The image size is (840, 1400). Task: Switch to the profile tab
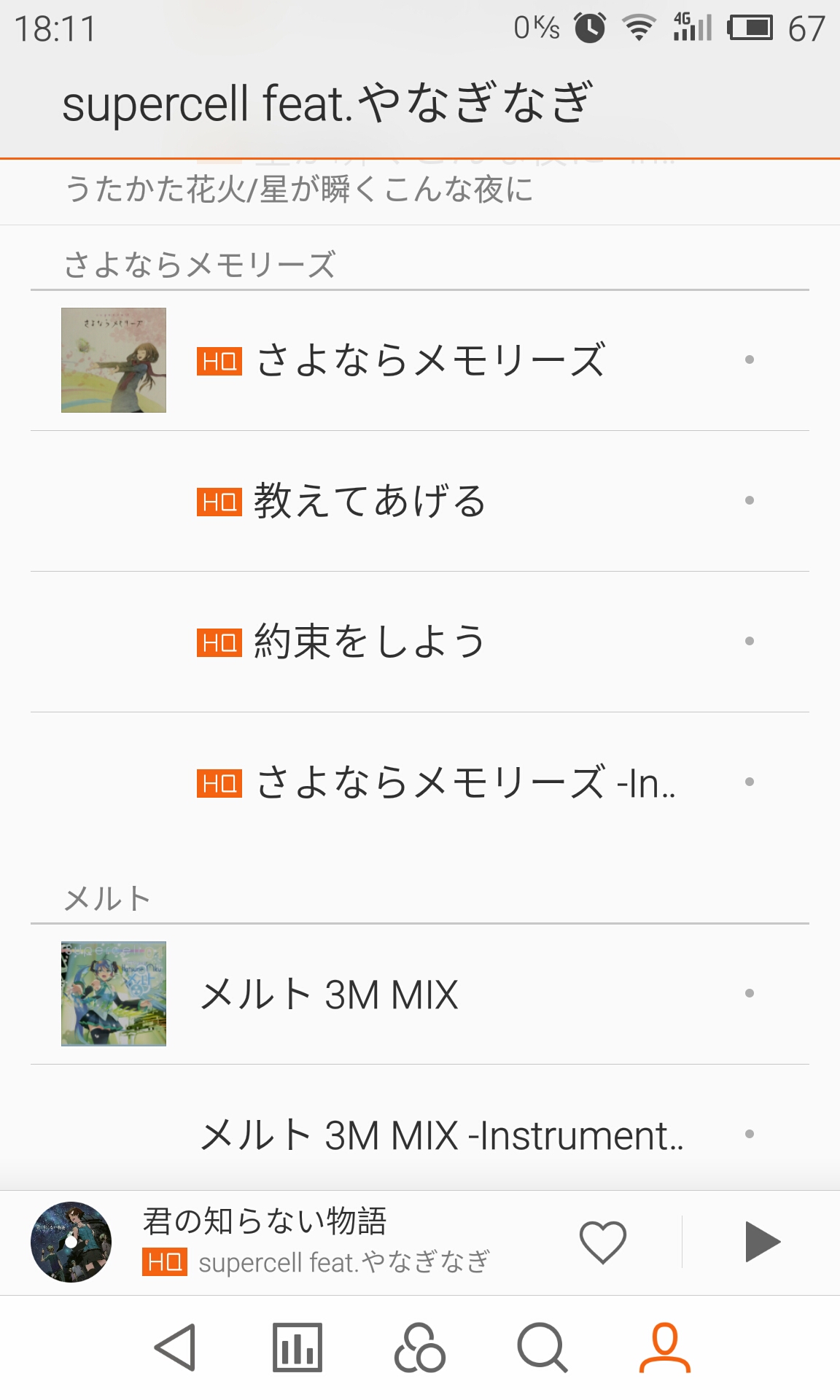pos(664,1347)
